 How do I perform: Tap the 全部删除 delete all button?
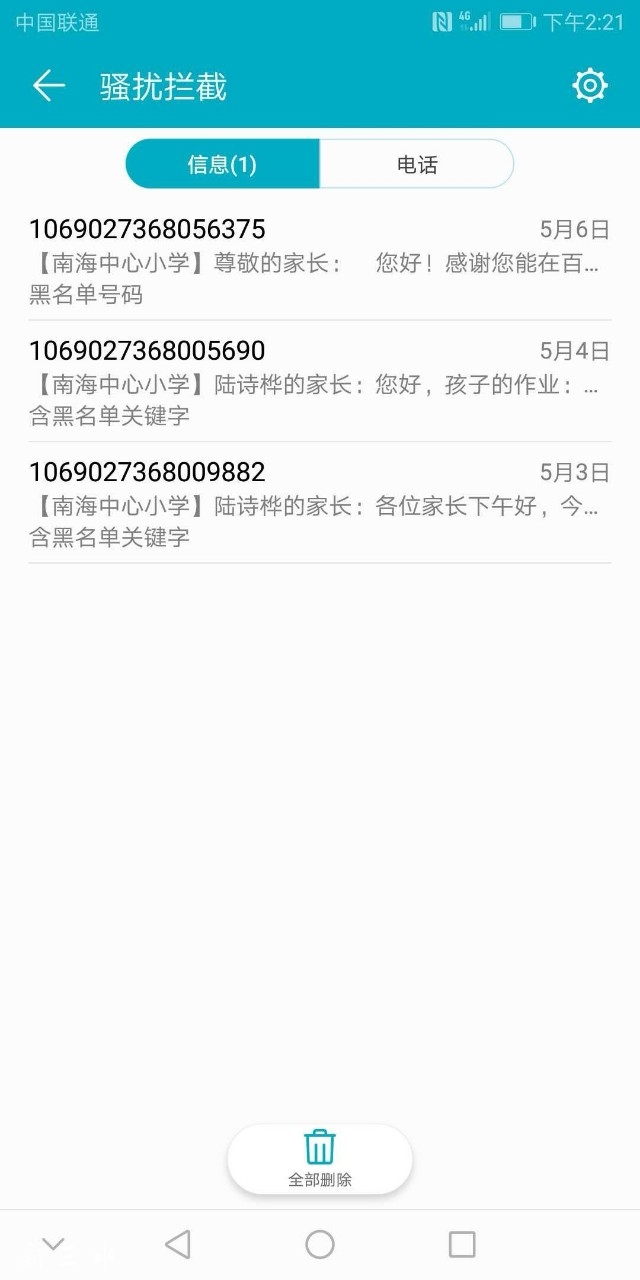click(x=320, y=1159)
